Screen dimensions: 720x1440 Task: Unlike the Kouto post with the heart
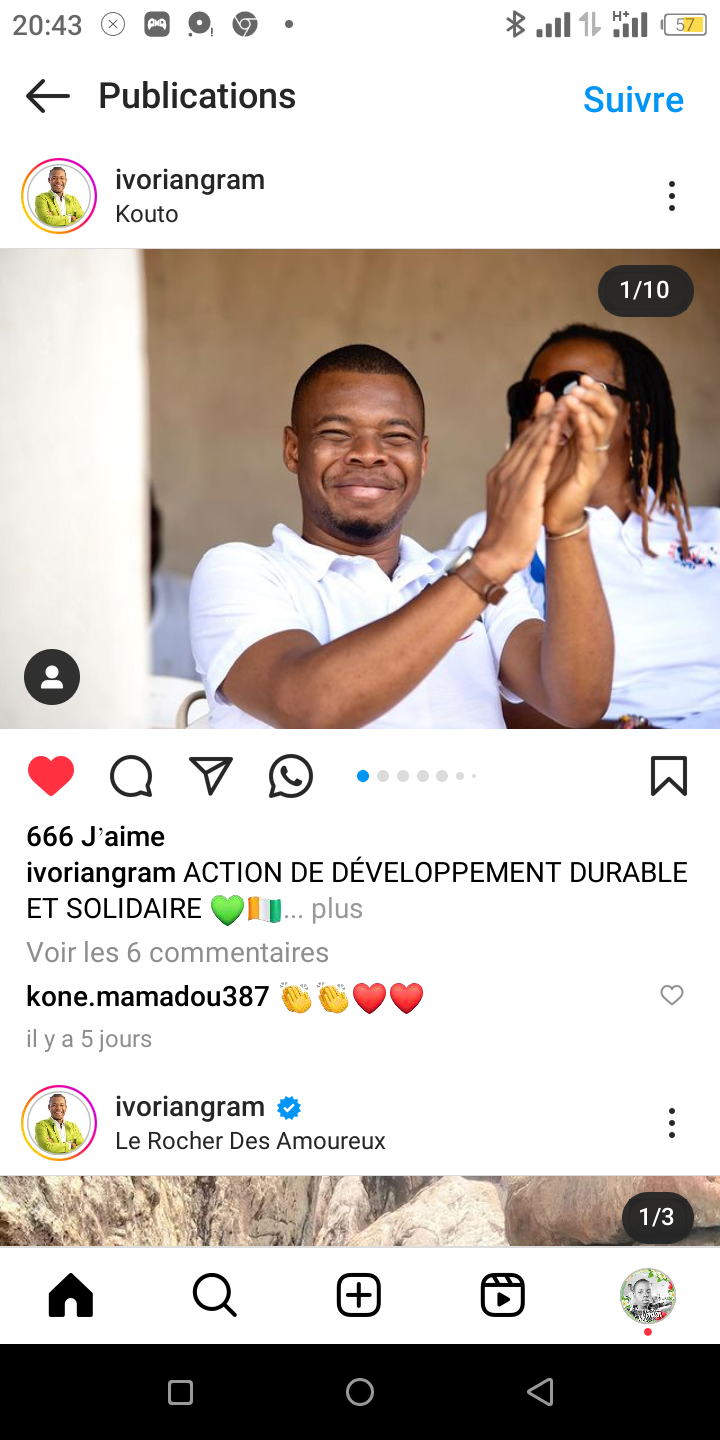51,776
